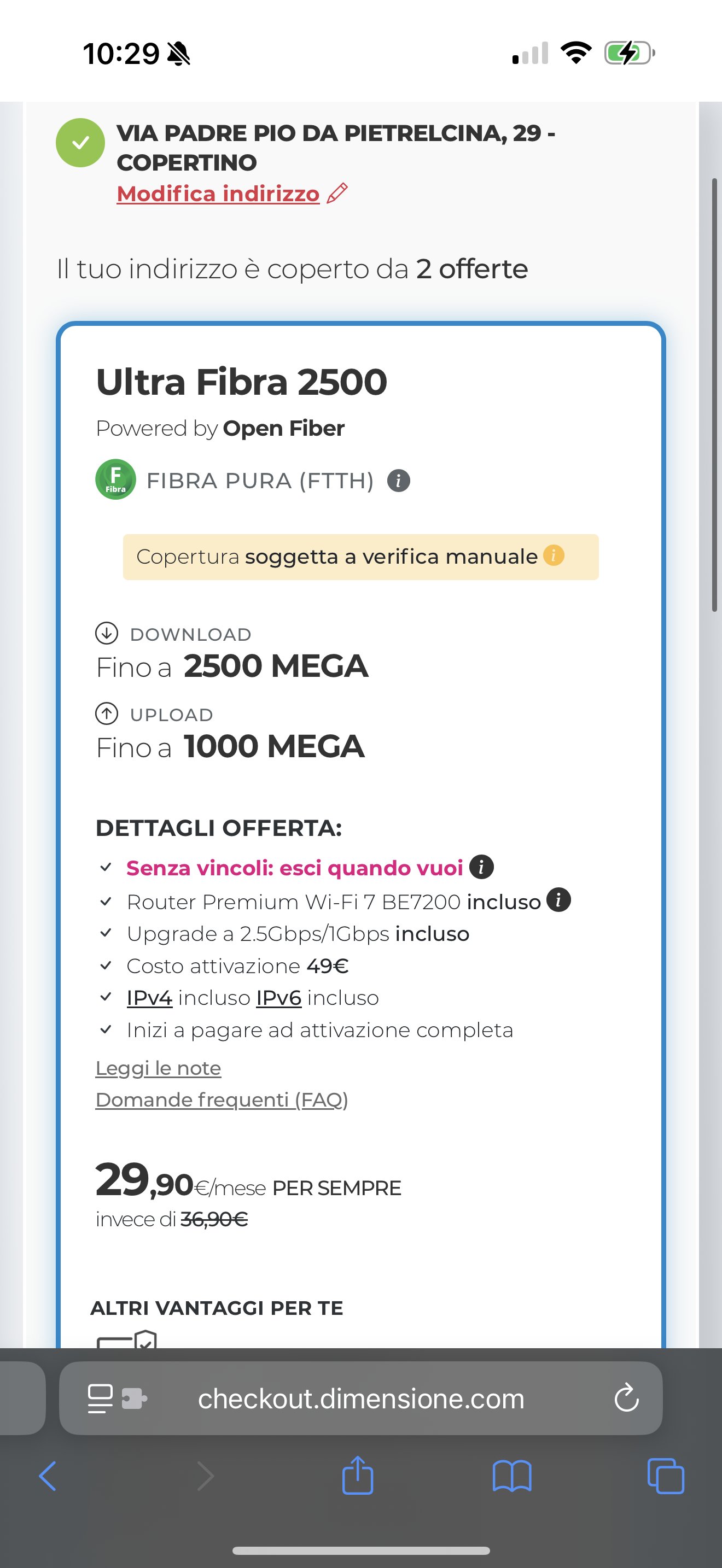Viewport: 722px width, 1568px height.
Task: Go back to previous page
Action: pos(48,1476)
